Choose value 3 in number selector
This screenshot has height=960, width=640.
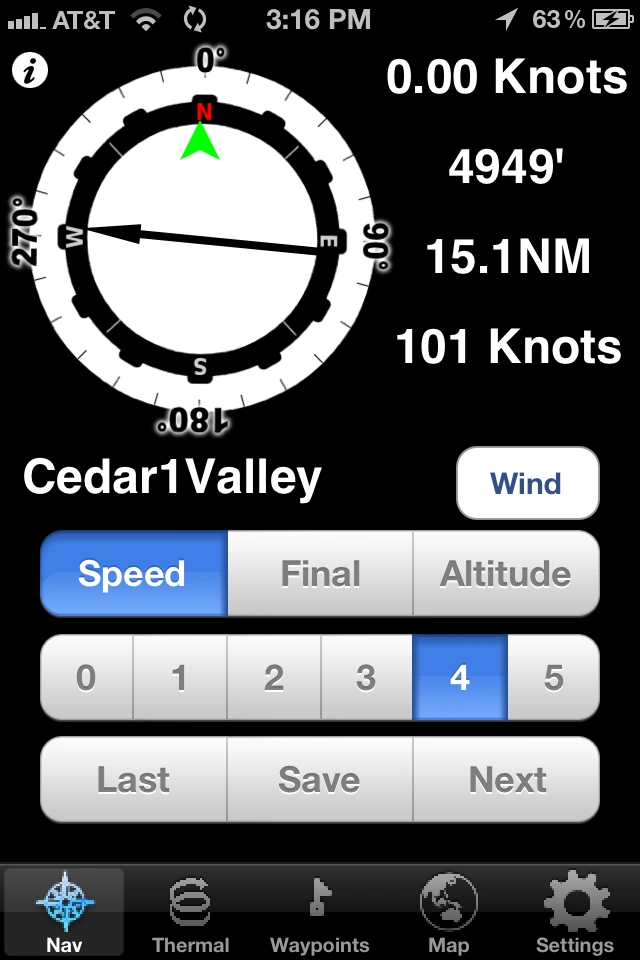click(x=367, y=678)
